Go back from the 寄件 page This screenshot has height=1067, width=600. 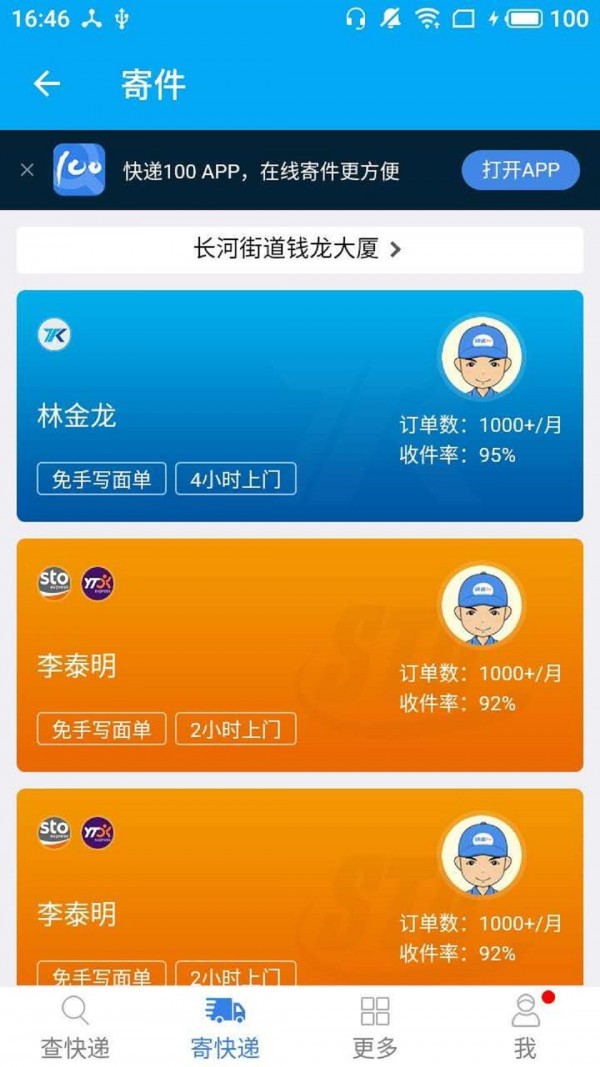47,84
